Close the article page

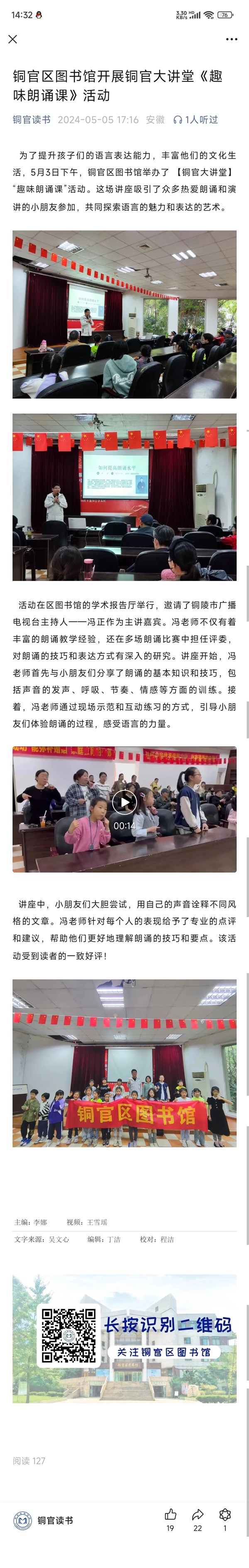coord(13,39)
